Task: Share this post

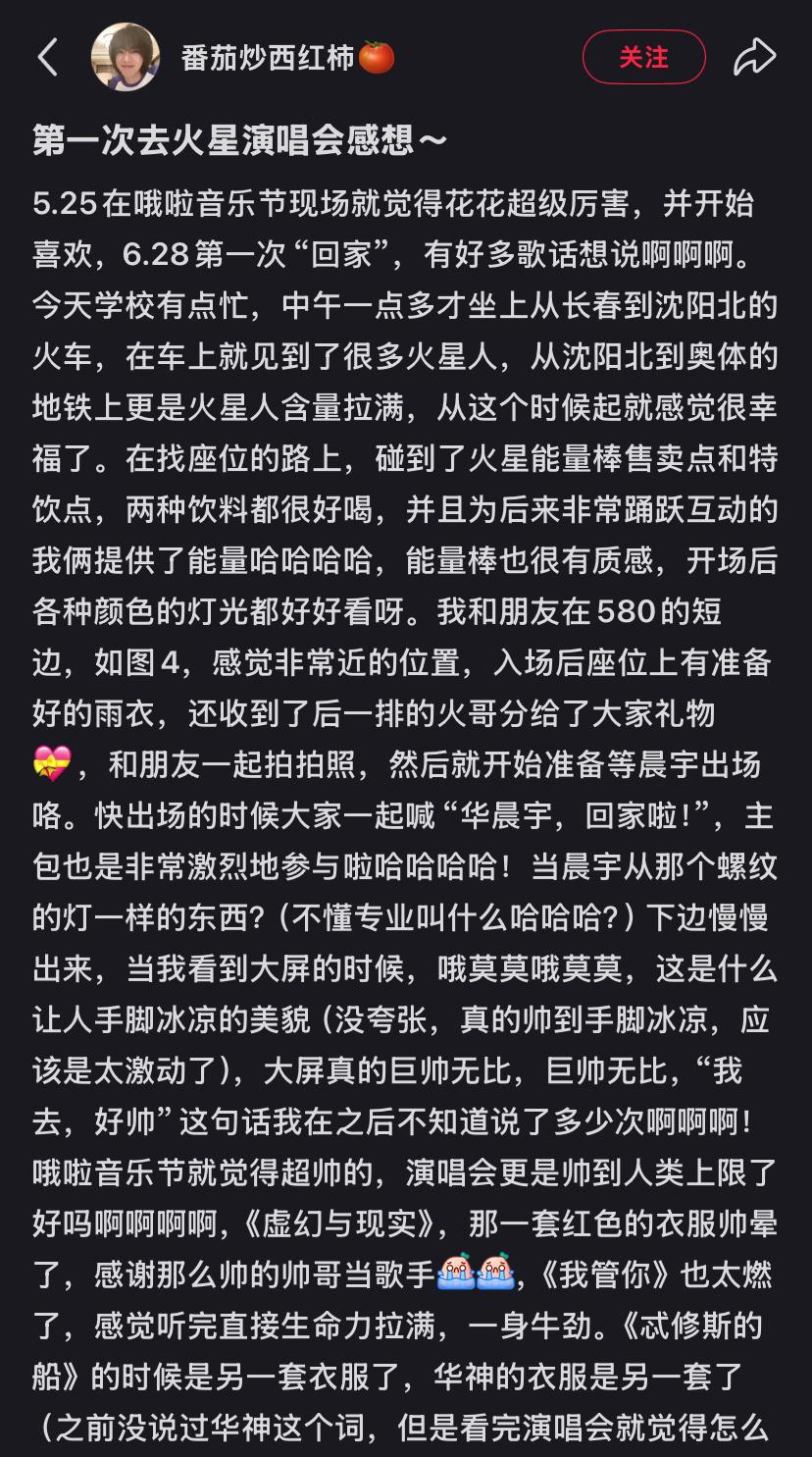Action: (x=754, y=58)
